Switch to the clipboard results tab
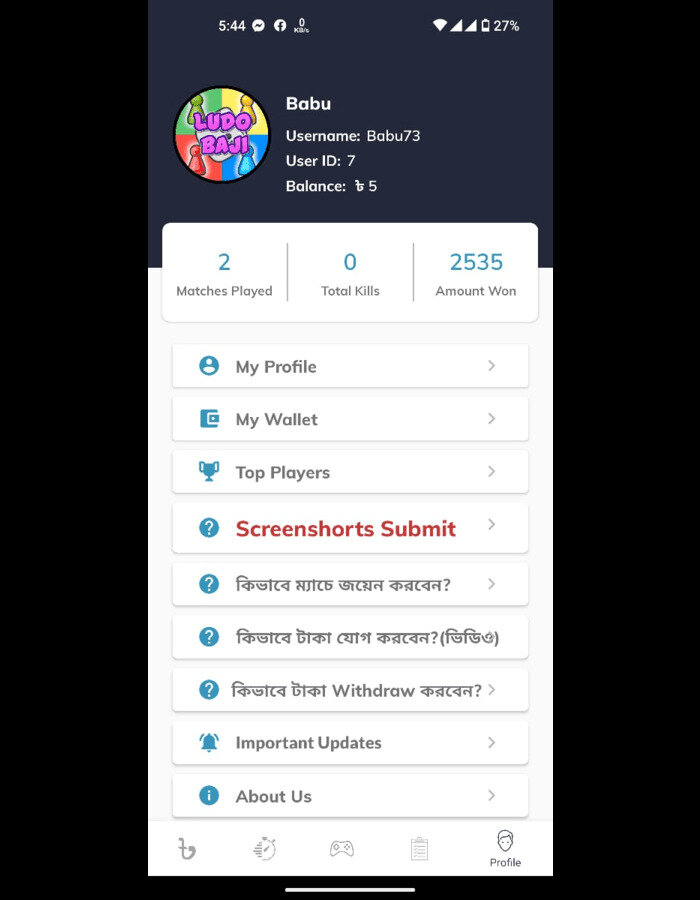 420,849
